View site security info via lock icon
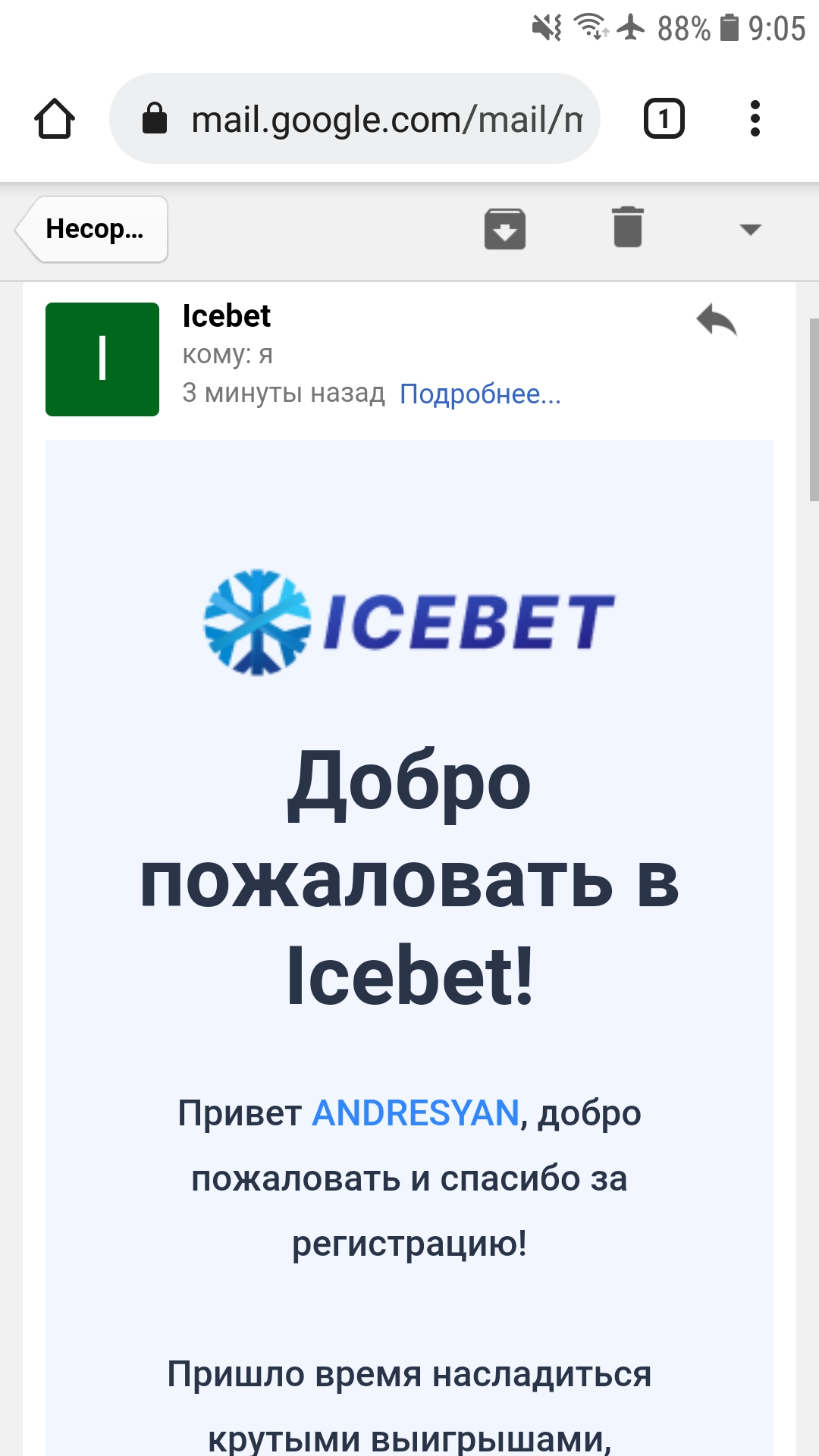The height and width of the screenshot is (1456, 819). click(154, 118)
